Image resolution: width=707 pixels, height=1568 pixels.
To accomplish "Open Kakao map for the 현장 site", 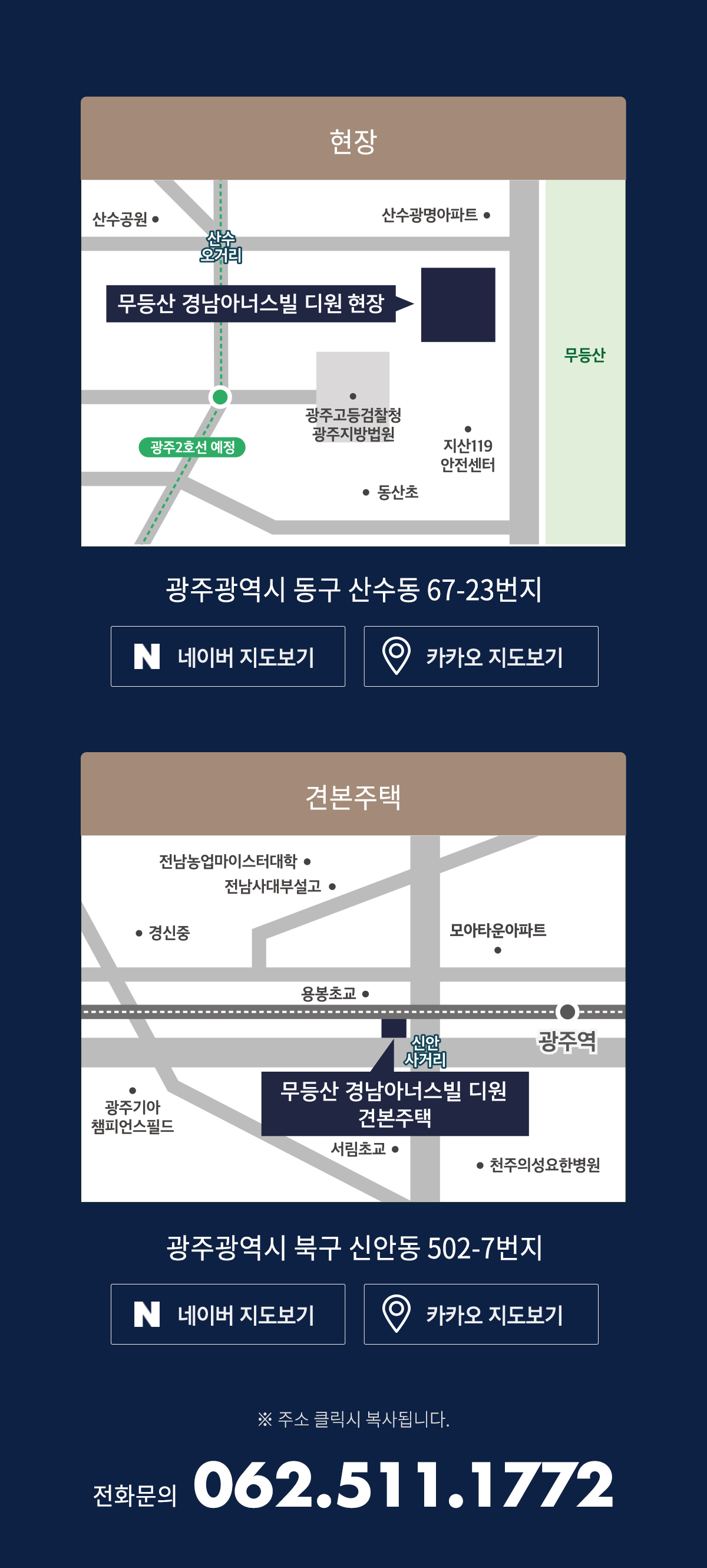I will [481, 656].
